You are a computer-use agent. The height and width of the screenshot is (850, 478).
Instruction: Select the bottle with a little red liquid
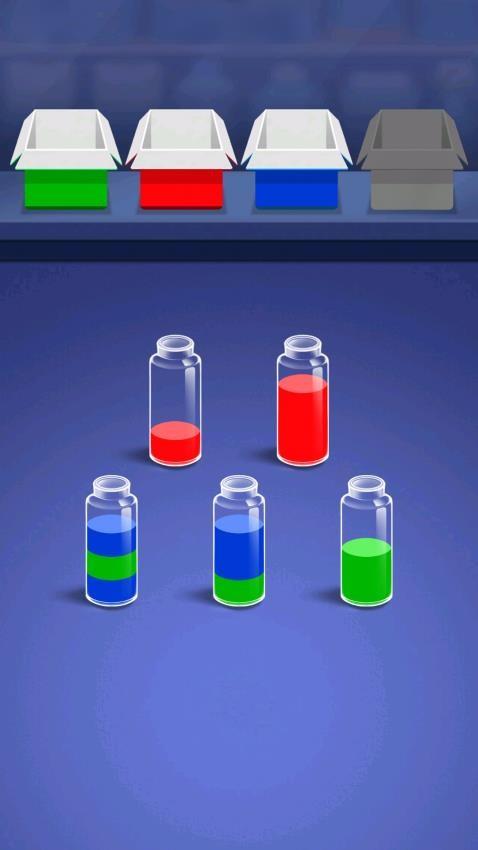pos(175,401)
